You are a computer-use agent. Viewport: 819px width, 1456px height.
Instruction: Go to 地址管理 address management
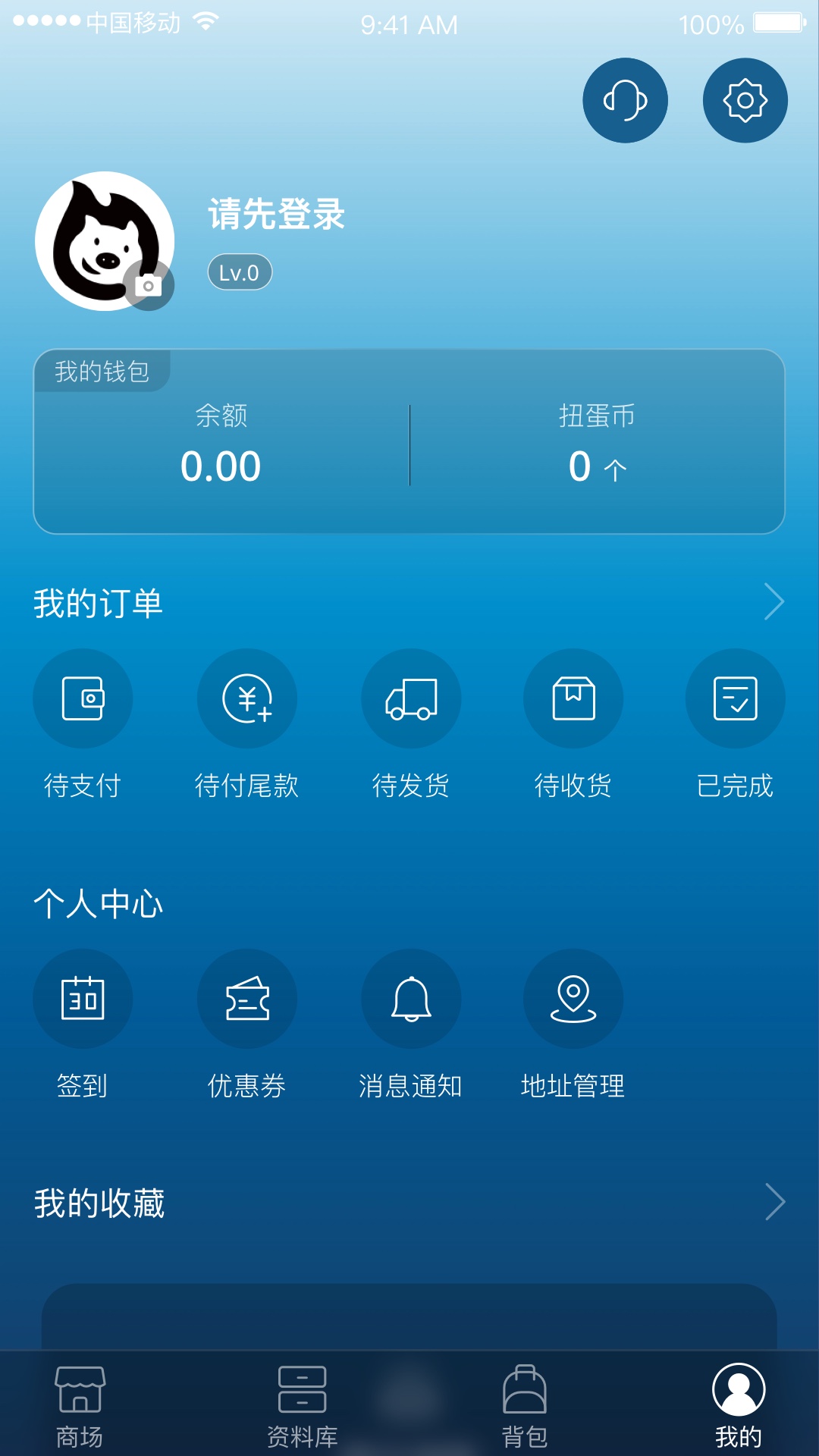pos(573,999)
